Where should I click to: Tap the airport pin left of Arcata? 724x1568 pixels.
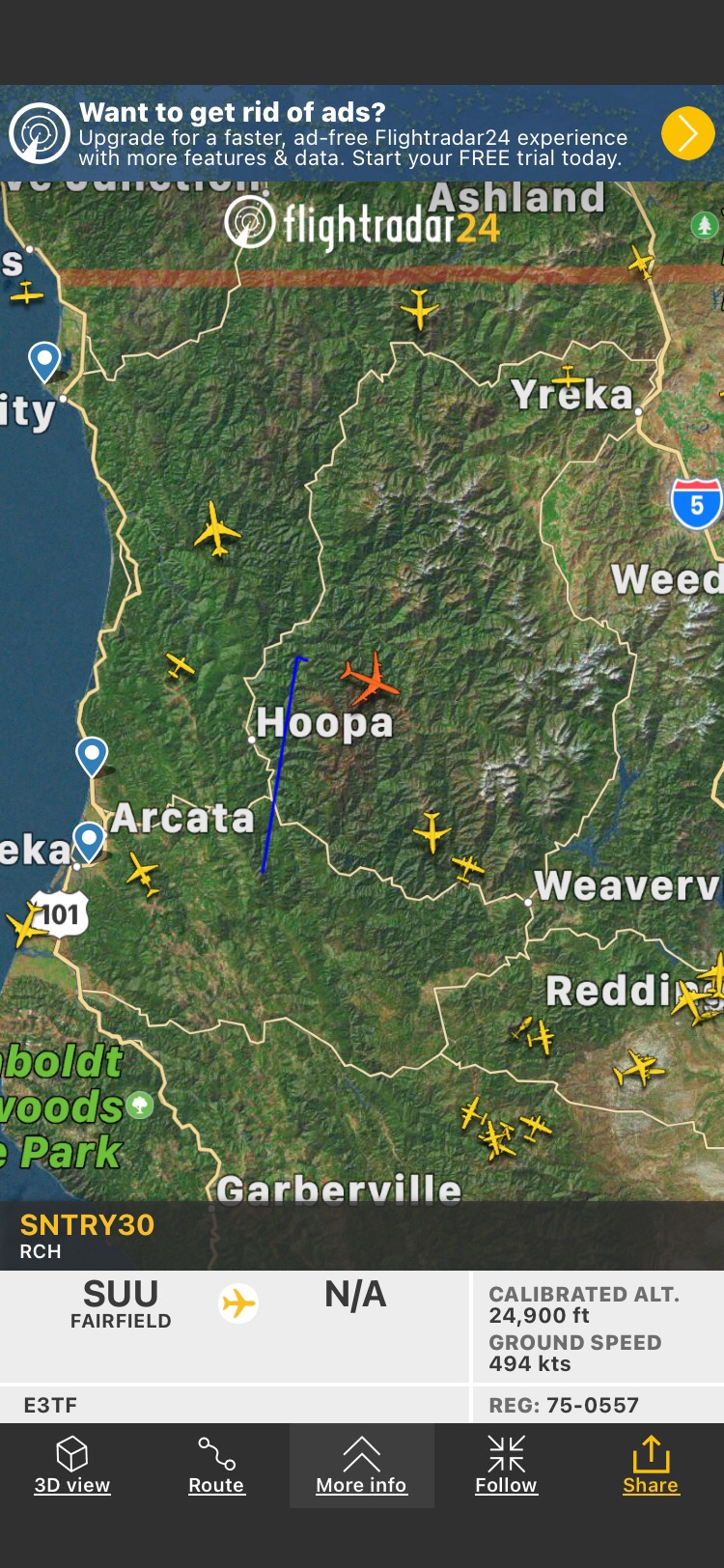(x=89, y=841)
